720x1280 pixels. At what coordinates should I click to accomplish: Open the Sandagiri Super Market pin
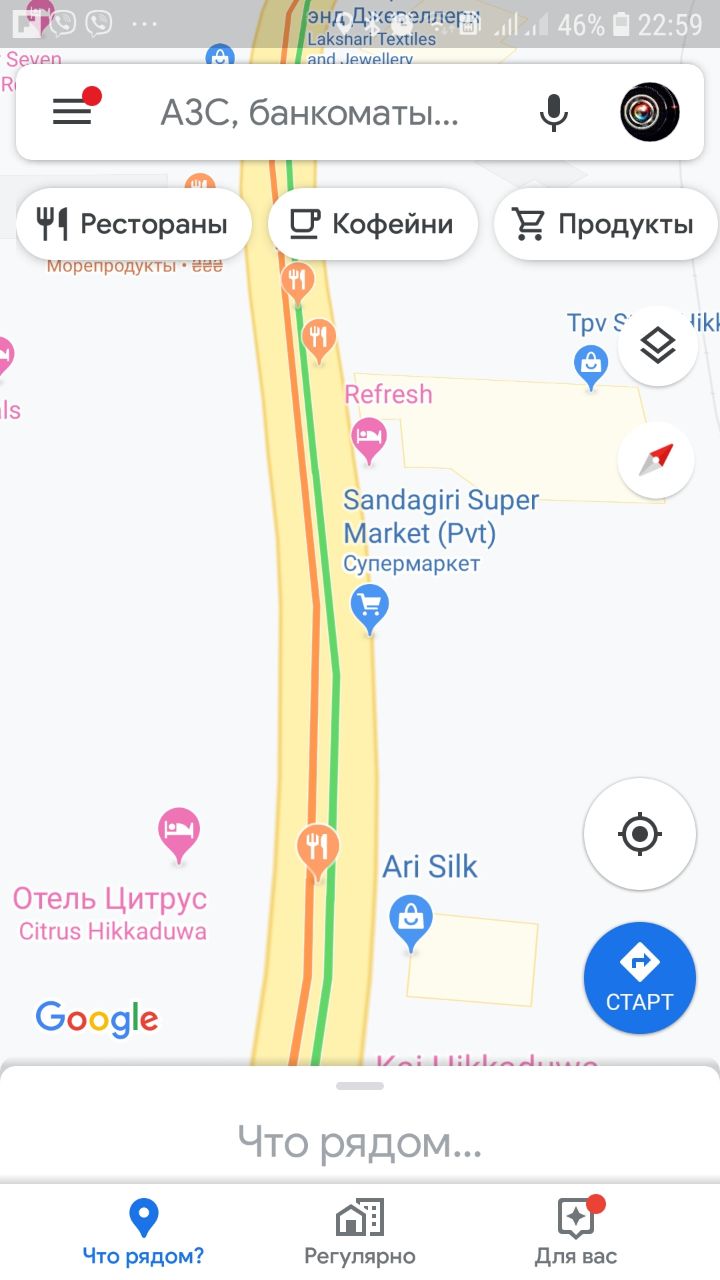(369, 606)
